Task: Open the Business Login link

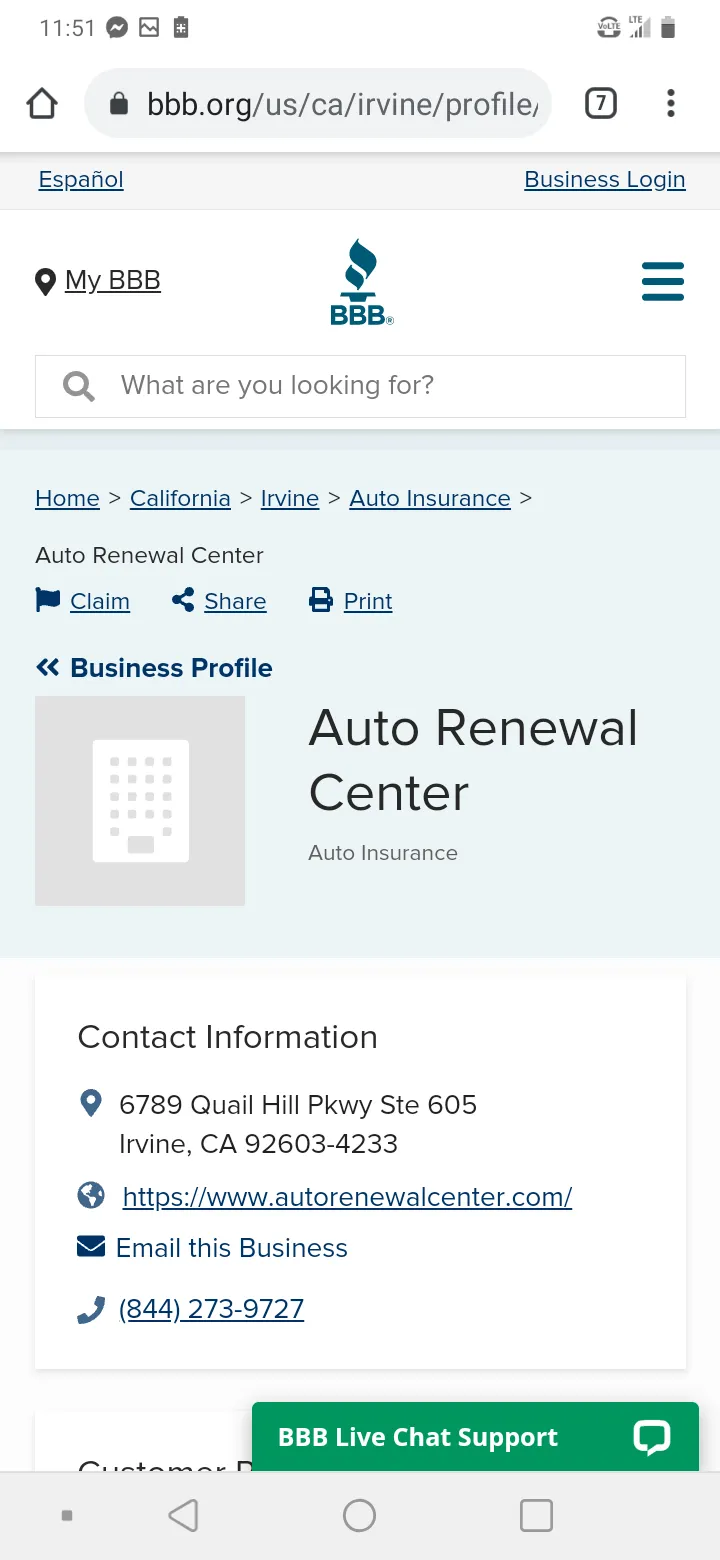Action: pyautogui.click(x=605, y=180)
